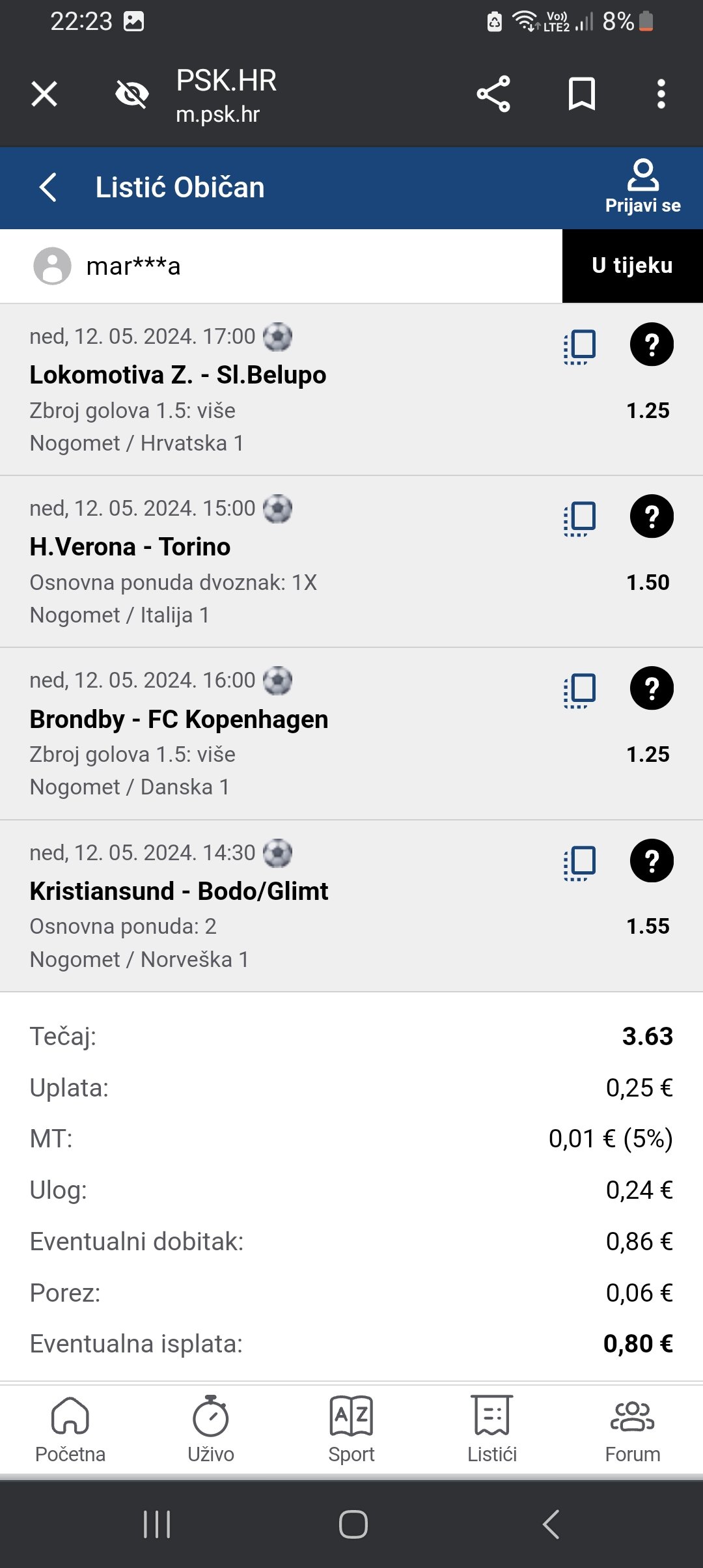Tap Prijavi se to log in
The height and width of the screenshot is (1568, 703).
(642, 188)
